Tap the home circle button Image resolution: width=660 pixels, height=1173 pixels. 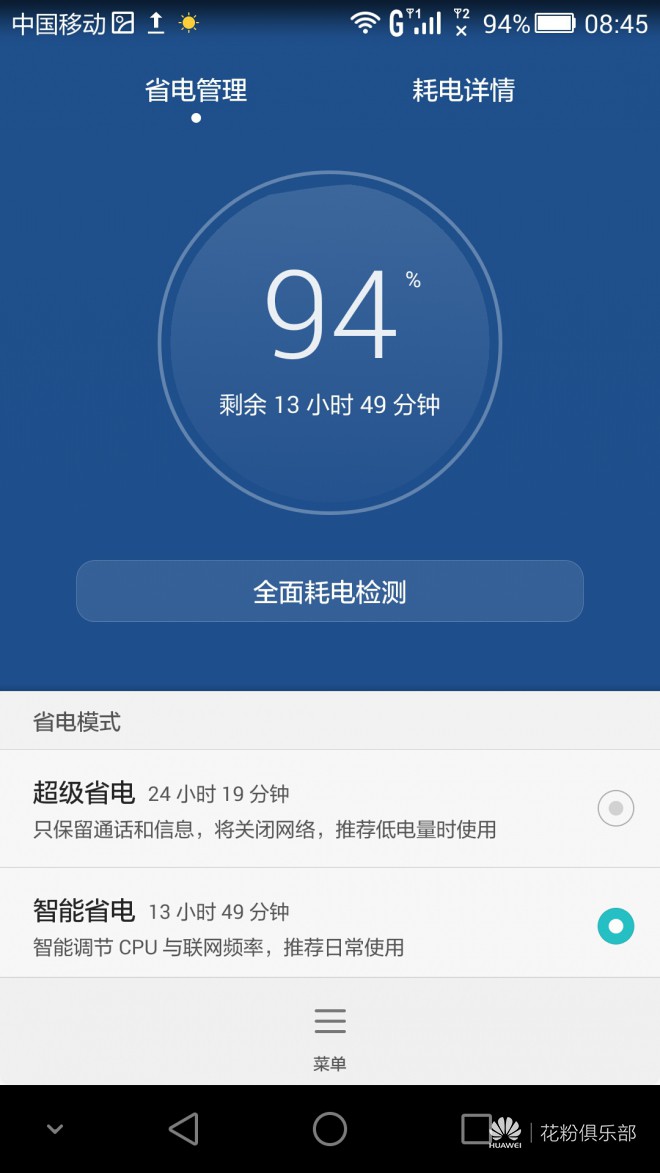(330, 1129)
